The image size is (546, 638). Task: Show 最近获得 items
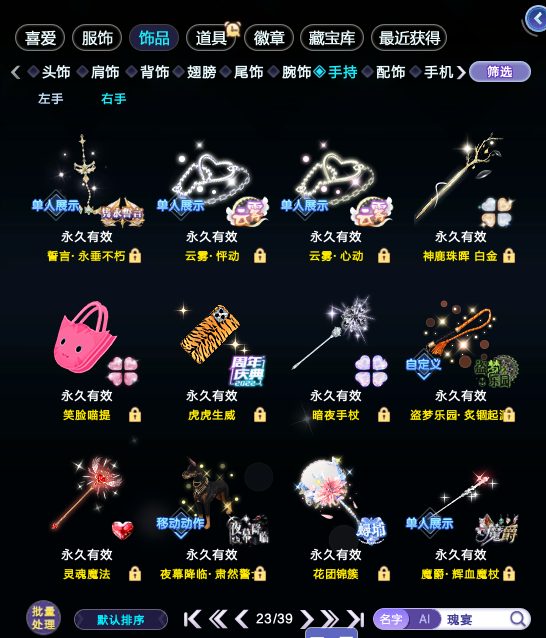coord(409,38)
